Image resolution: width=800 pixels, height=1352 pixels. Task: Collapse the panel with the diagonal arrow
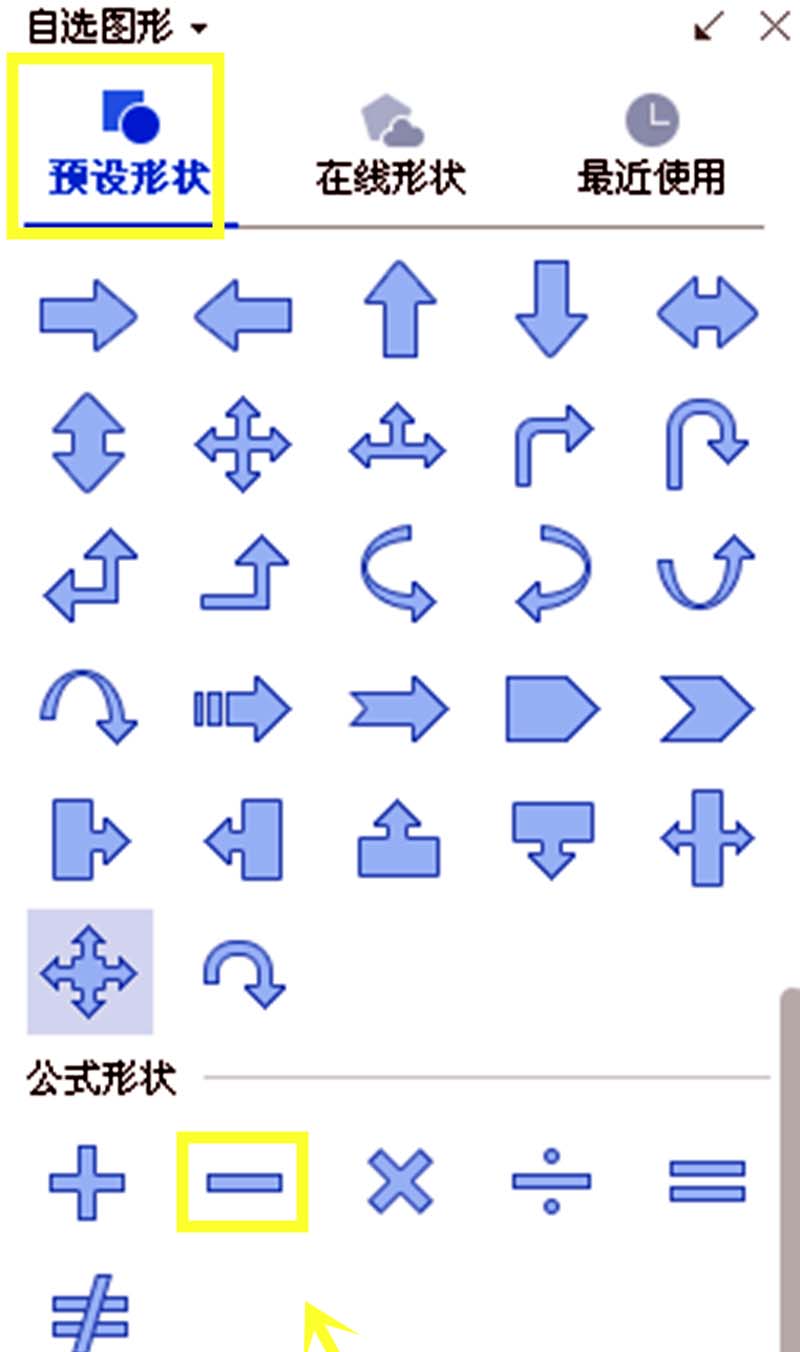708,27
